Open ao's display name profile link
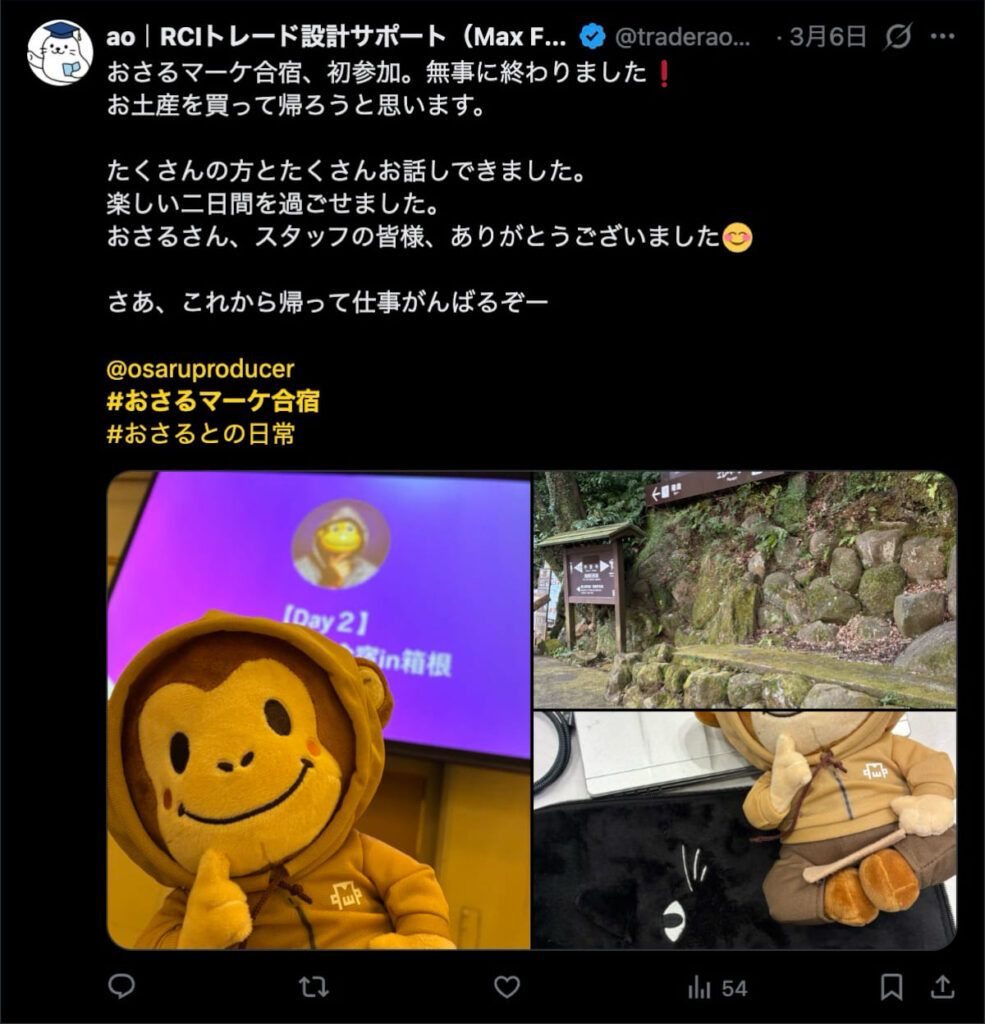985x1024 pixels. tap(337, 38)
